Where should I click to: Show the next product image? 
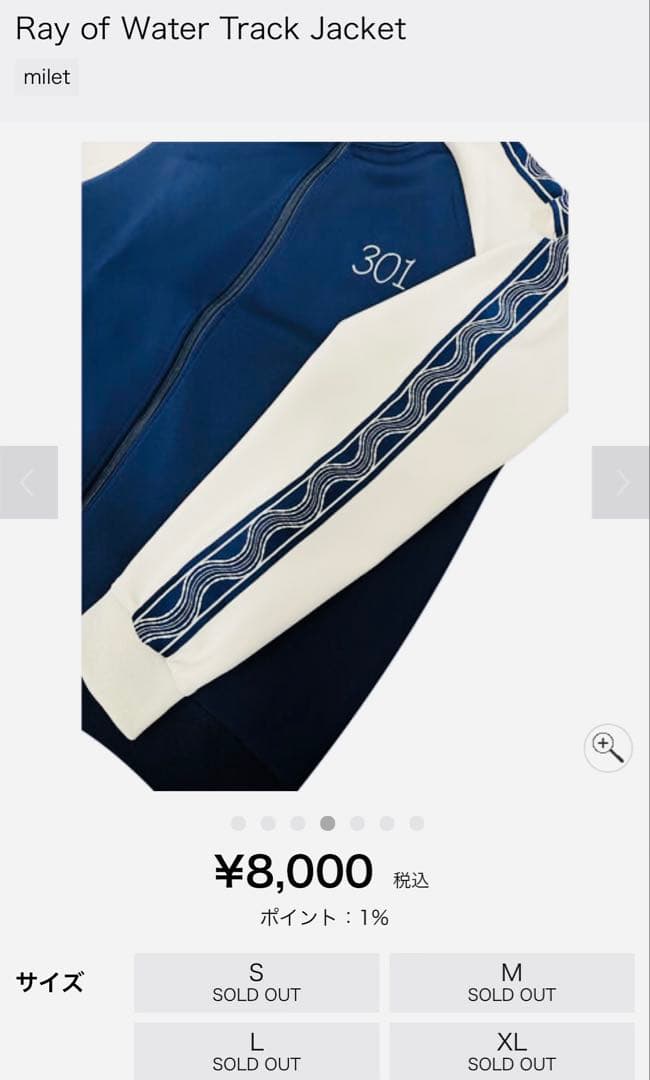[x=621, y=482]
